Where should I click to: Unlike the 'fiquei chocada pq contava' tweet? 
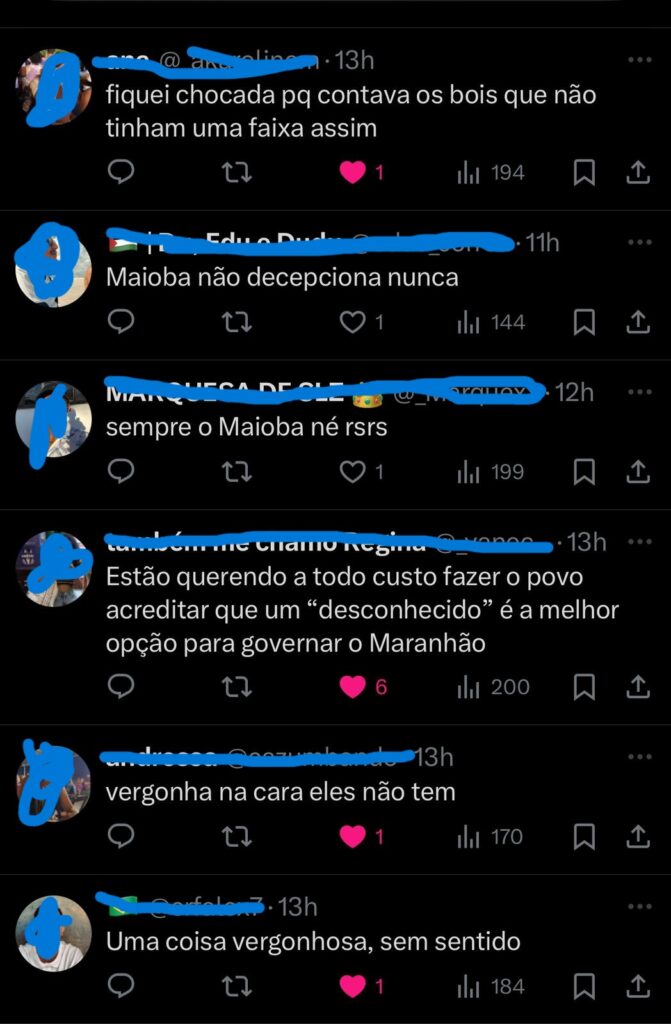[x=352, y=173]
